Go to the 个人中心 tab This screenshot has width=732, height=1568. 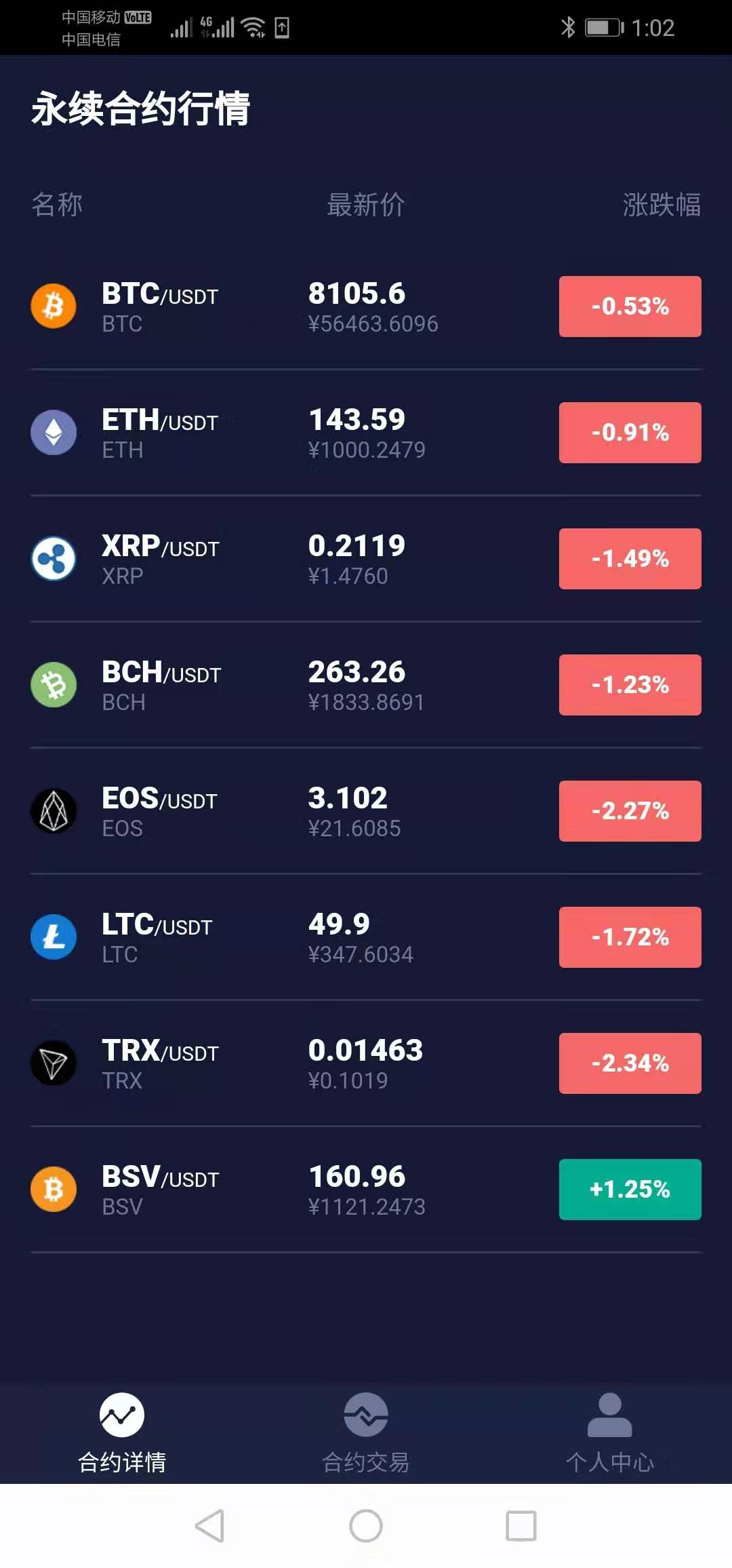[x=610, y=1434]
